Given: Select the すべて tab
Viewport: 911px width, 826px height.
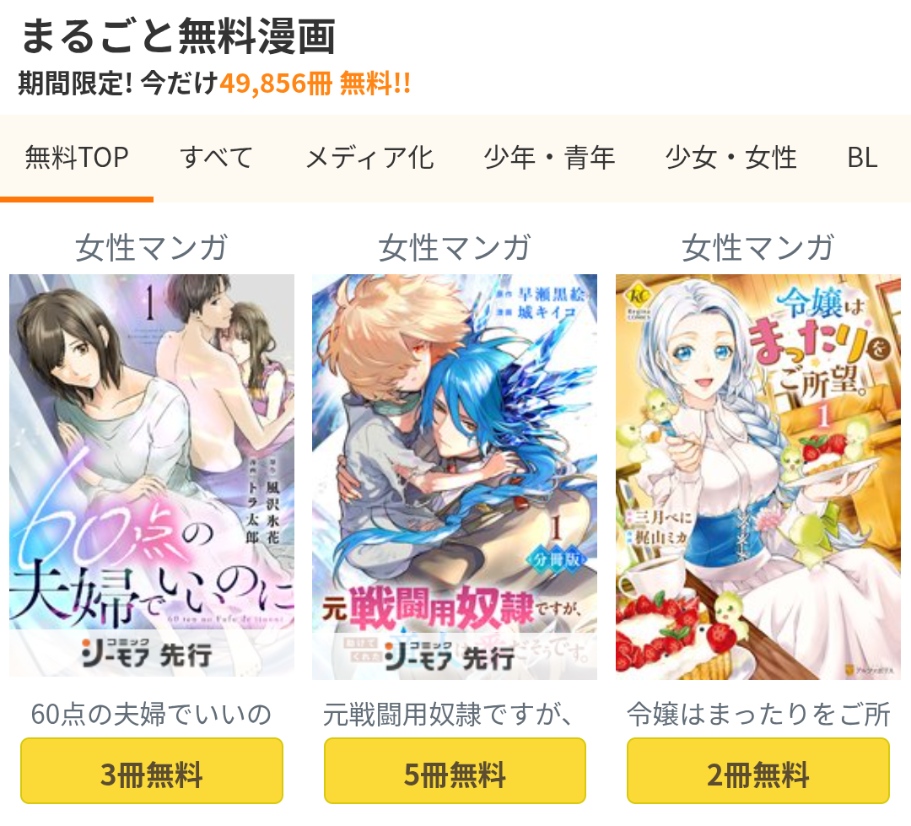Looking at the screenshot, I should click(216, 158).
